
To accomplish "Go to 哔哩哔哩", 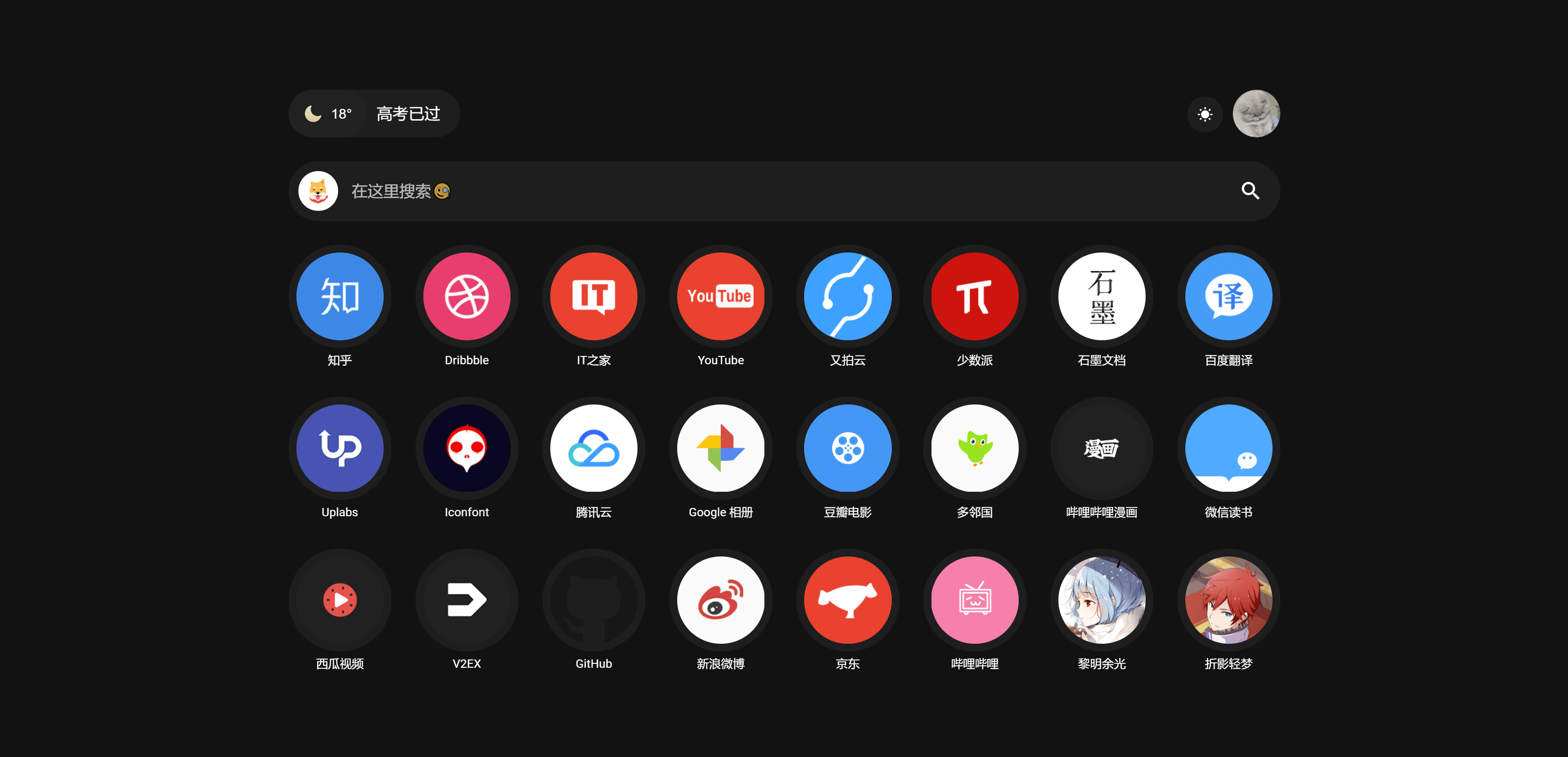I will click(x=975, y=600).
